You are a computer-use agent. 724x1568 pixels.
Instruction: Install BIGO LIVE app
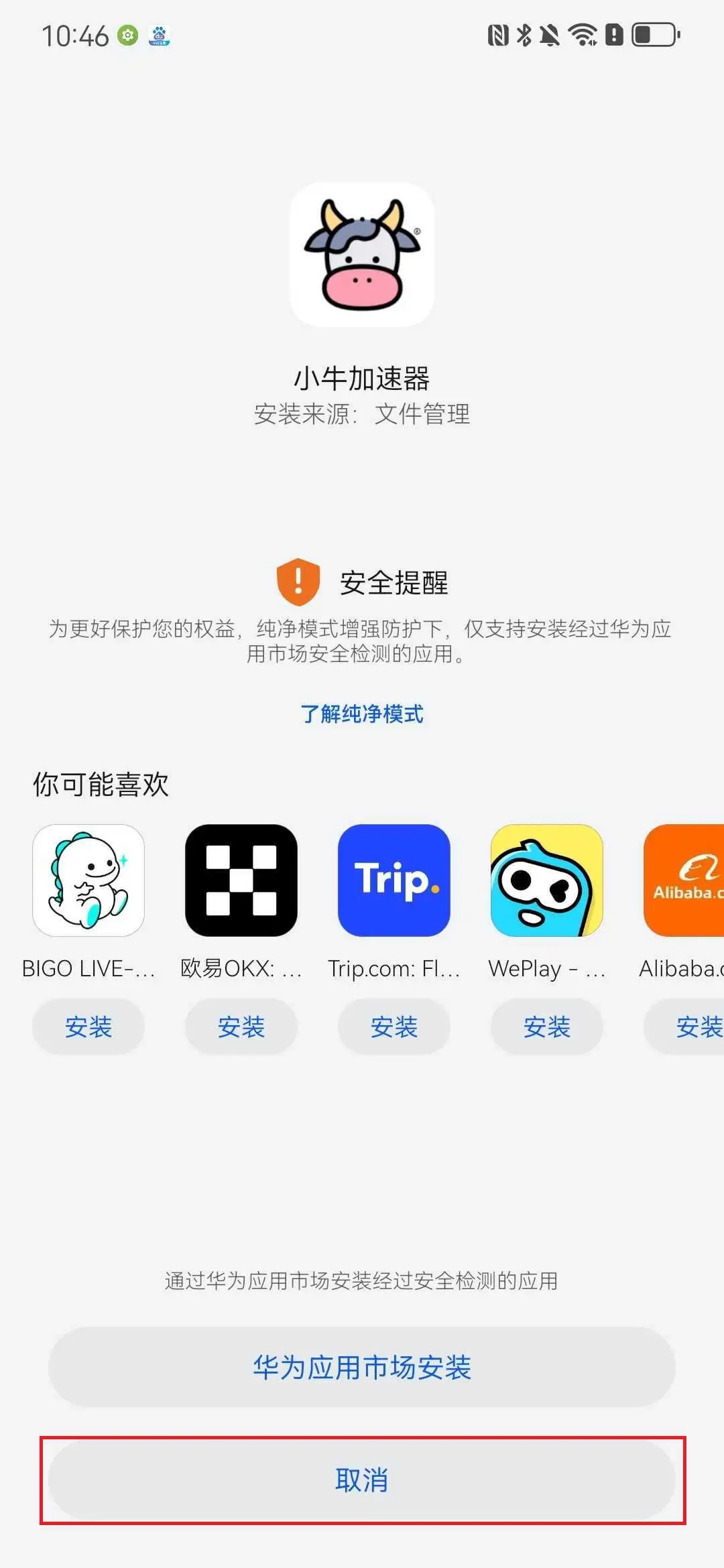[88, 1027]
